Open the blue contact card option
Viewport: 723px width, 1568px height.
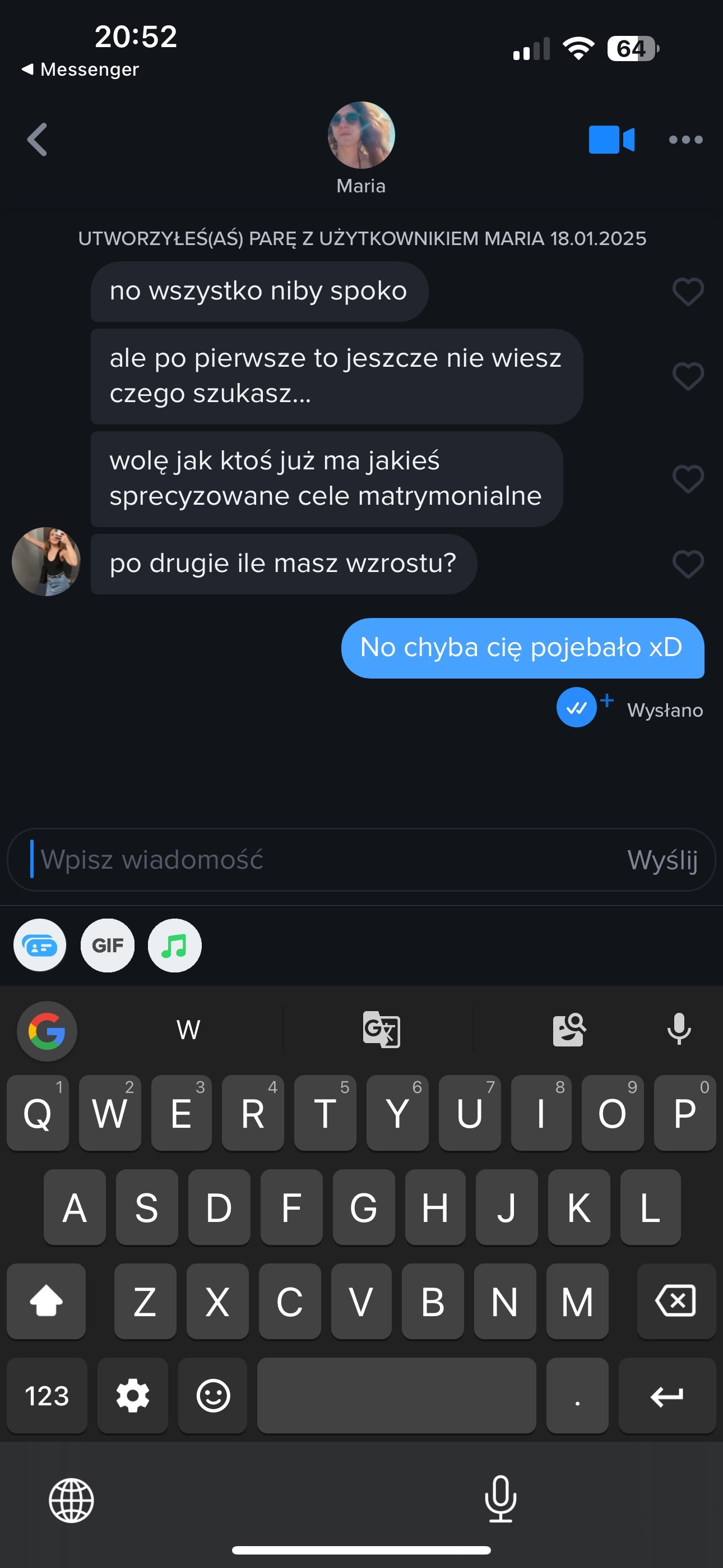tap(40, 946)
